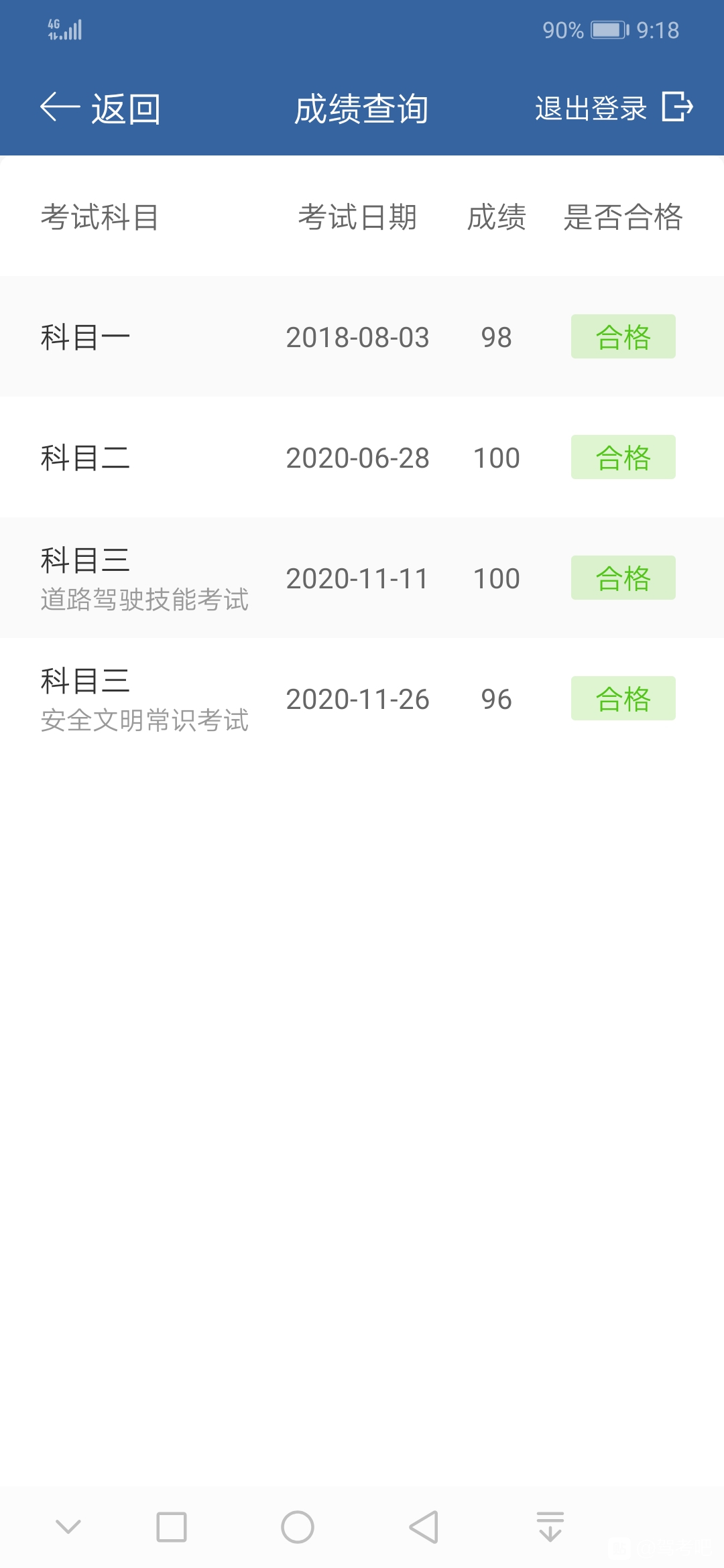The width and height of the screenshot is (724, 1568).
Task: Pull down the notification panel via nav-bar arrow
Action: coord(550,1527)
